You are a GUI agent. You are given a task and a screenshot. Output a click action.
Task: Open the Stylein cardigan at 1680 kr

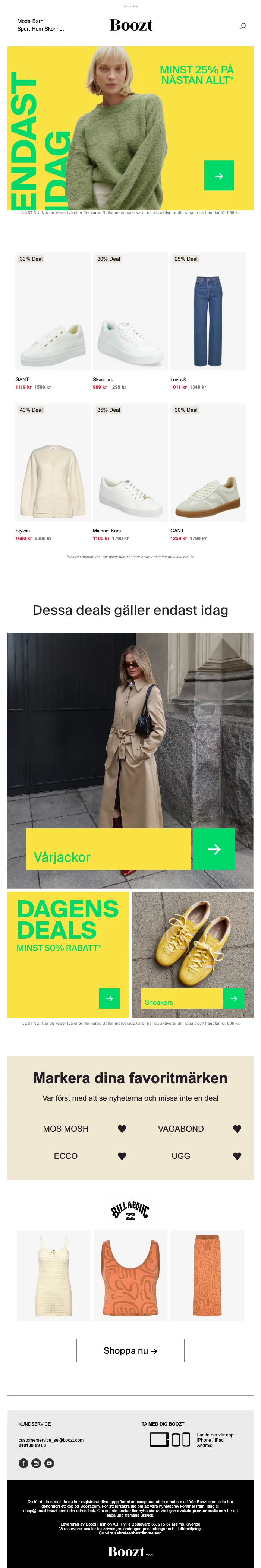tap(52, 469)
